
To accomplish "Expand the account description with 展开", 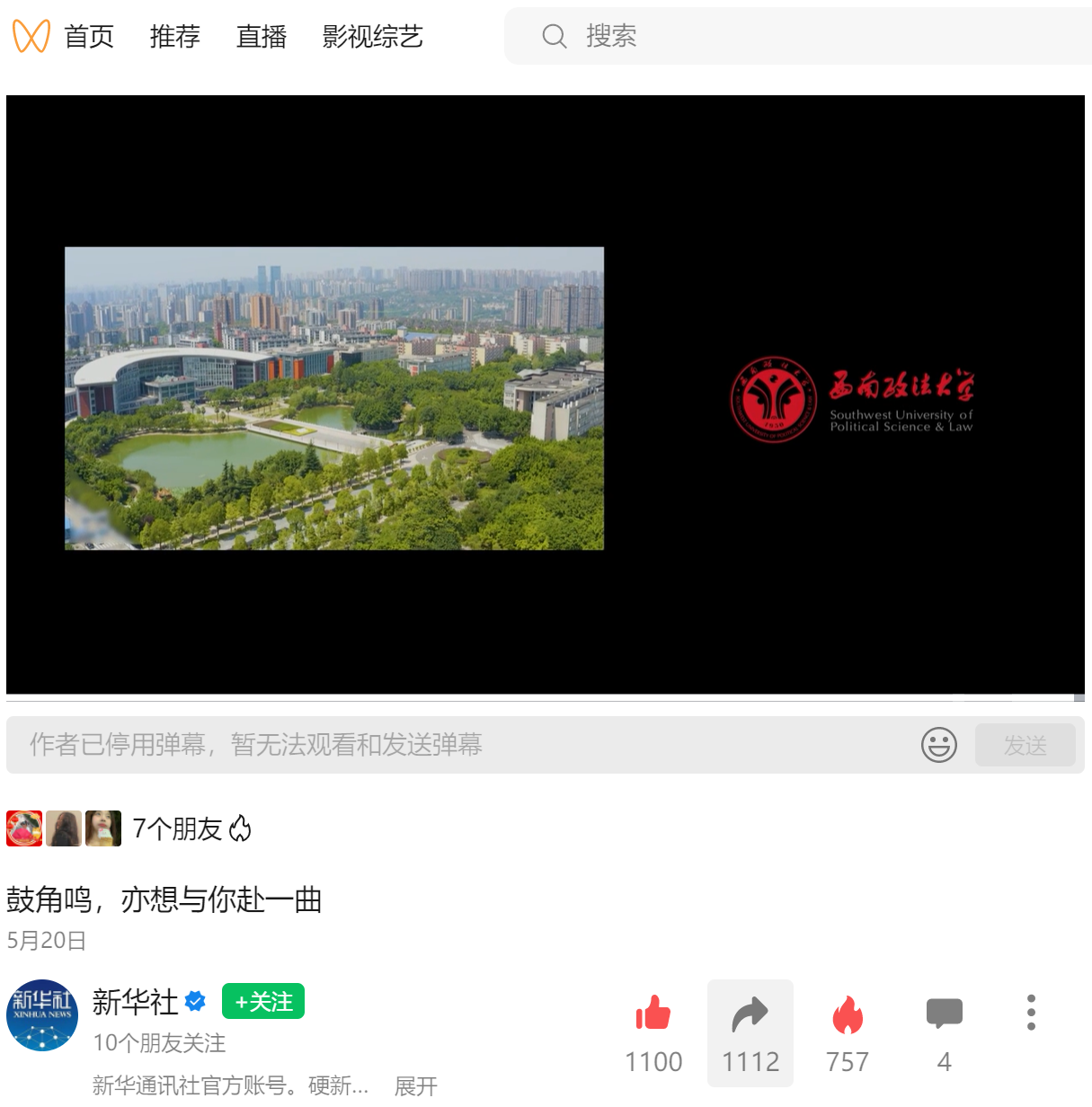I will coord(415,1085).
